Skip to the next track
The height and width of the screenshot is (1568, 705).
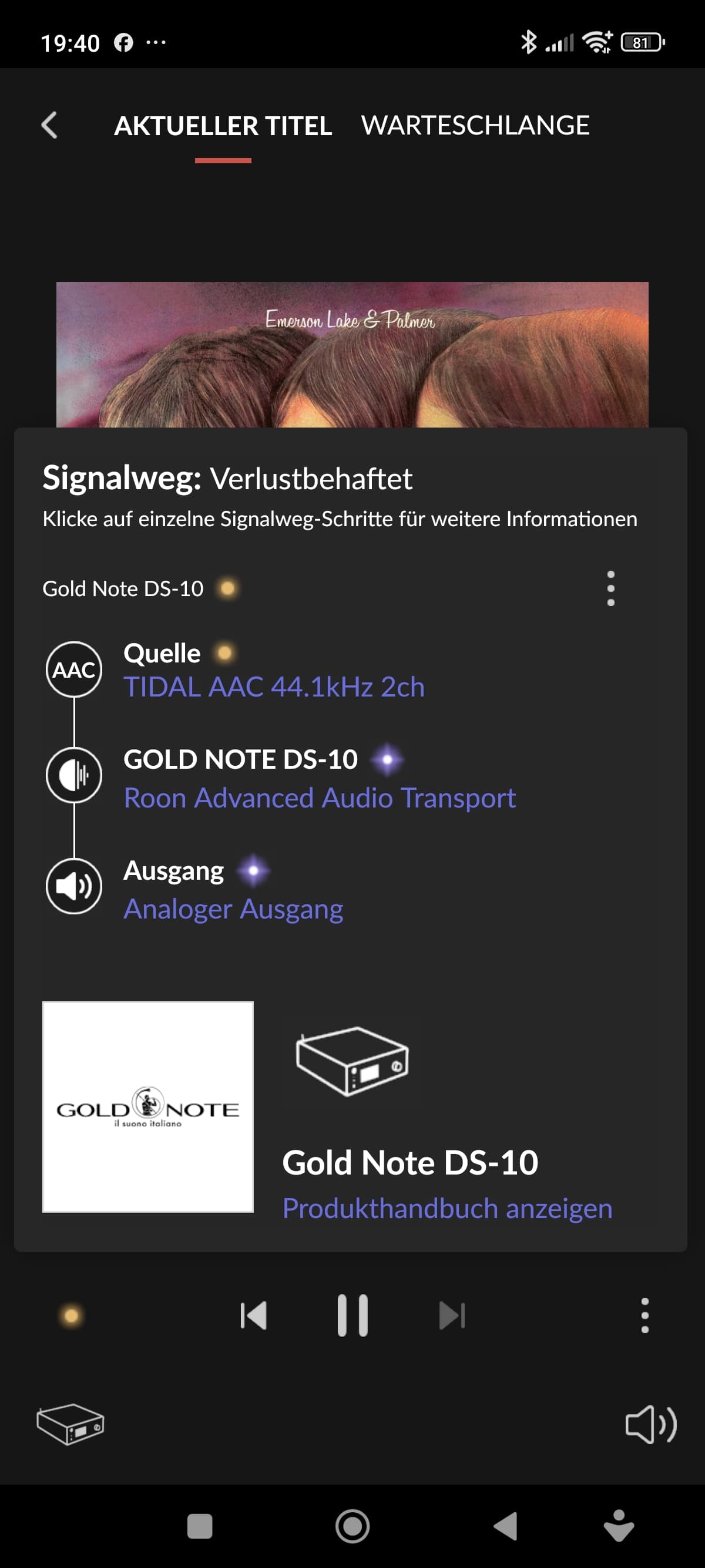(x=452, y=1315)
